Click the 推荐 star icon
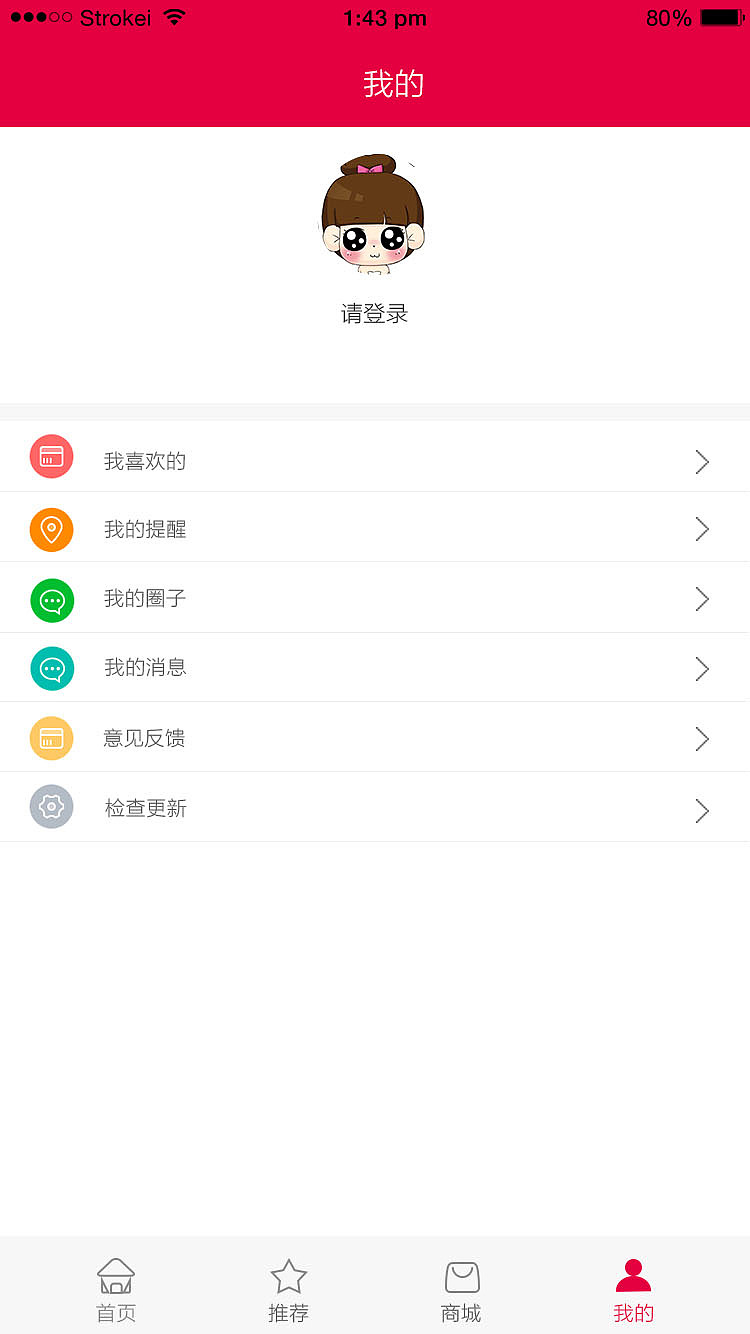The height and width of the screenshot is (1334, 750). tap(288, 1276)
